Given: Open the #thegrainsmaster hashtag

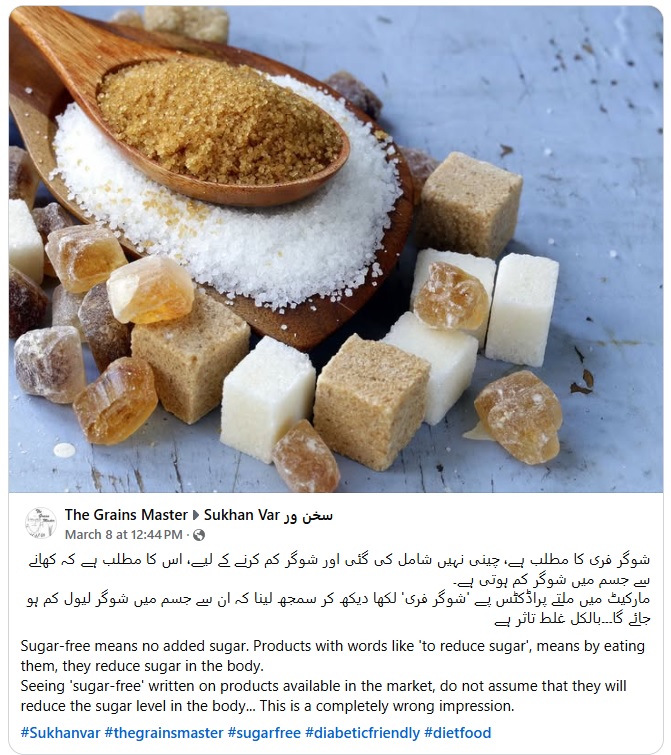Looking at the screenshot, I should [x=163, y=733].
